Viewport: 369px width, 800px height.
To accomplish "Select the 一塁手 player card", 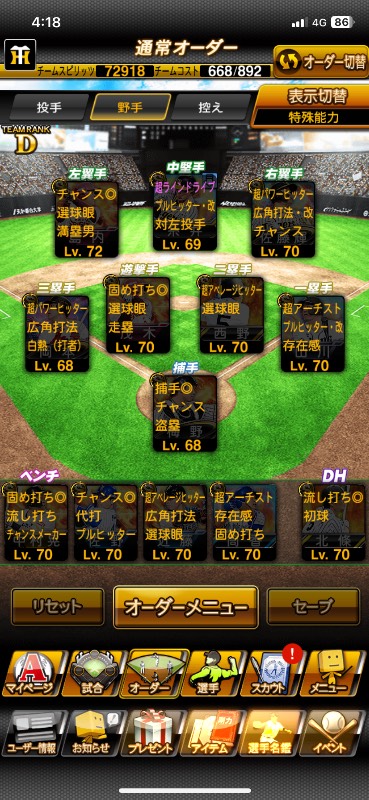I will (x=312, y=334).
